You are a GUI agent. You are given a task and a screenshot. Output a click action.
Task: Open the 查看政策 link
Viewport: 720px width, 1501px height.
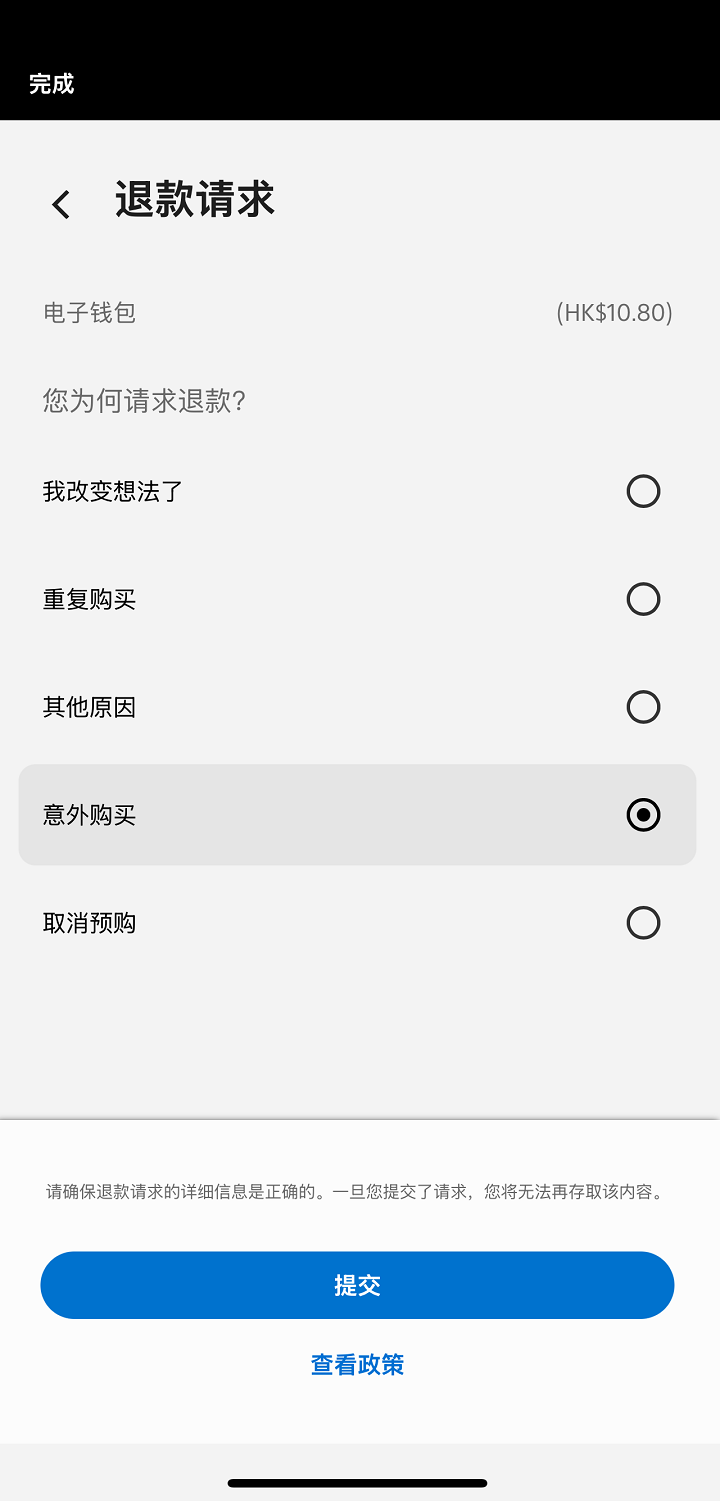pyautogui.click(x=357, y=1365)
